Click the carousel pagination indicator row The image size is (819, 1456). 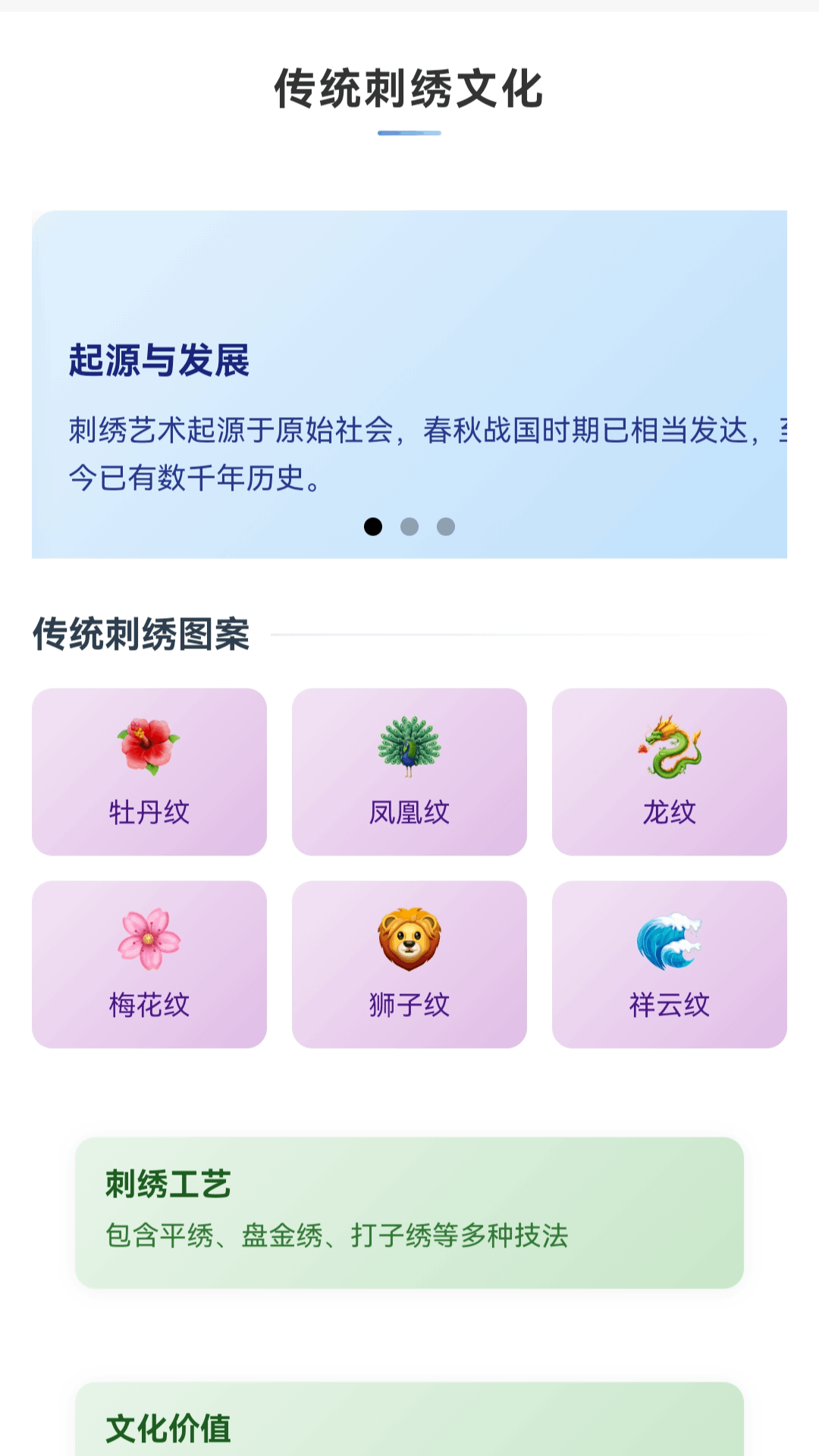coord(409,526)
